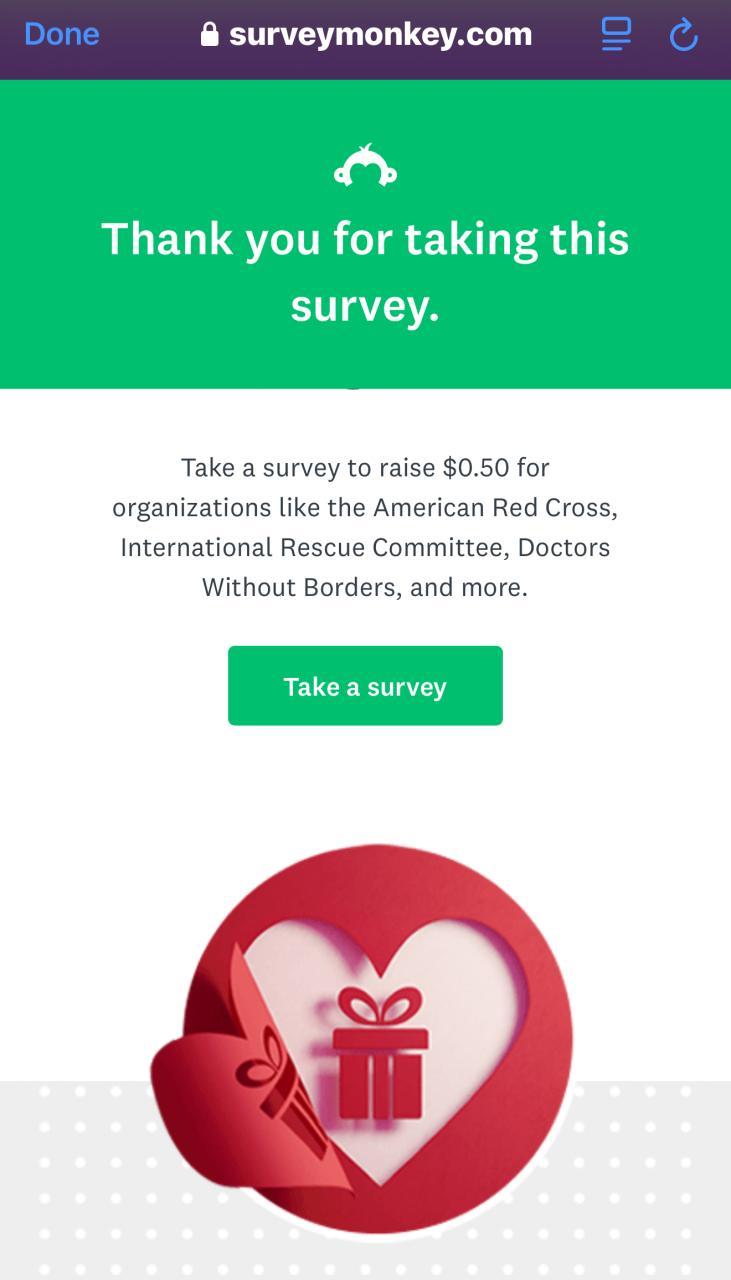Open the reader view icon
Viewport: 731px width, 1280px height.
coord(616,35)
